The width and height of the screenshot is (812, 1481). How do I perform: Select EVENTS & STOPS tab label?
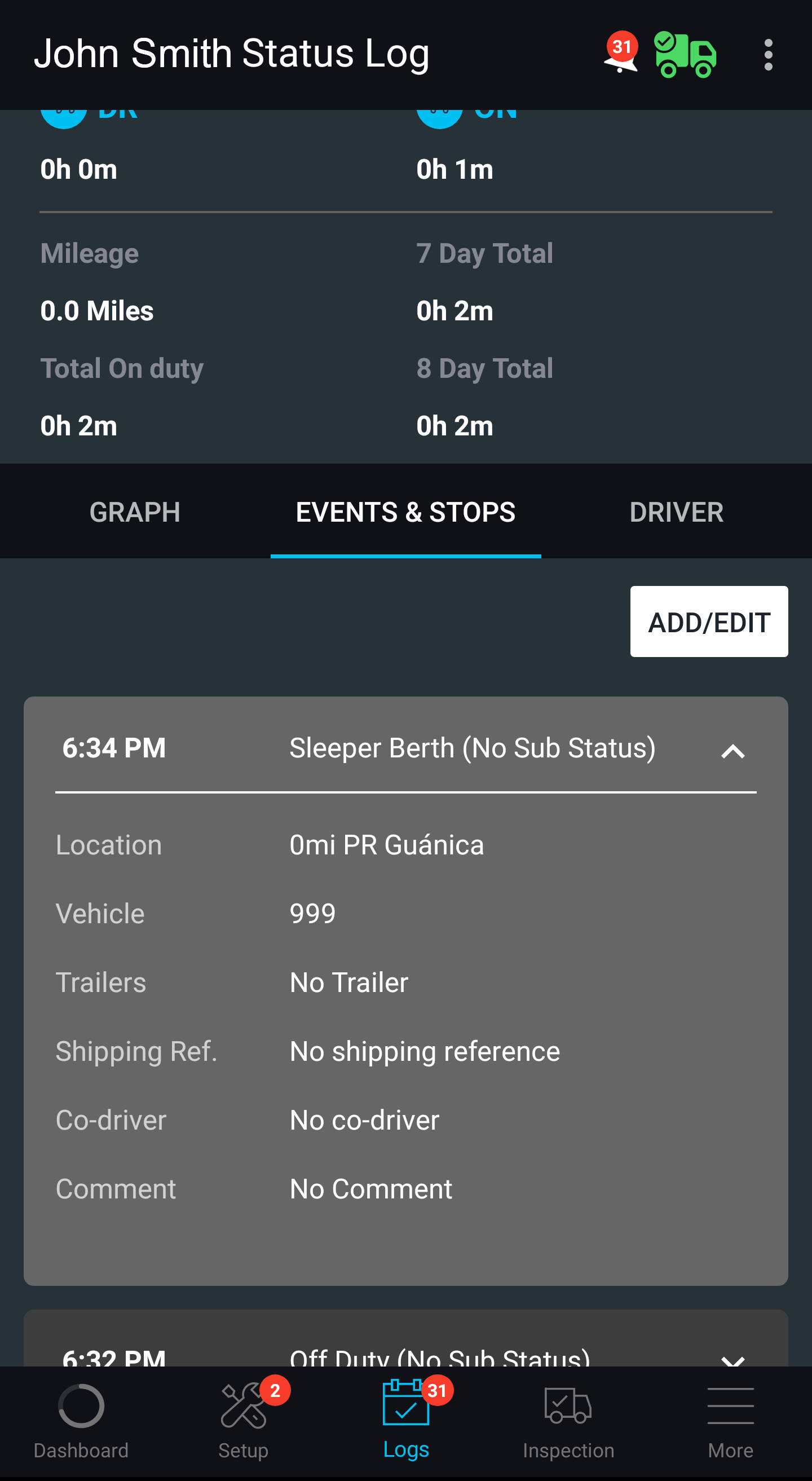(405, 511)
